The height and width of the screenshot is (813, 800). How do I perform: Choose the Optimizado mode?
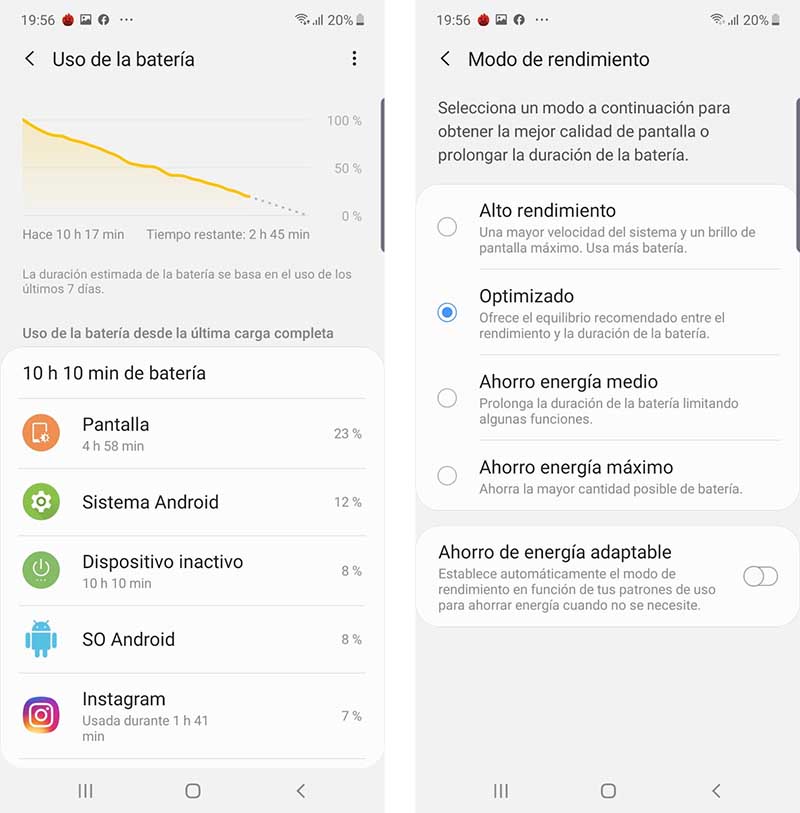pos(447,312)
